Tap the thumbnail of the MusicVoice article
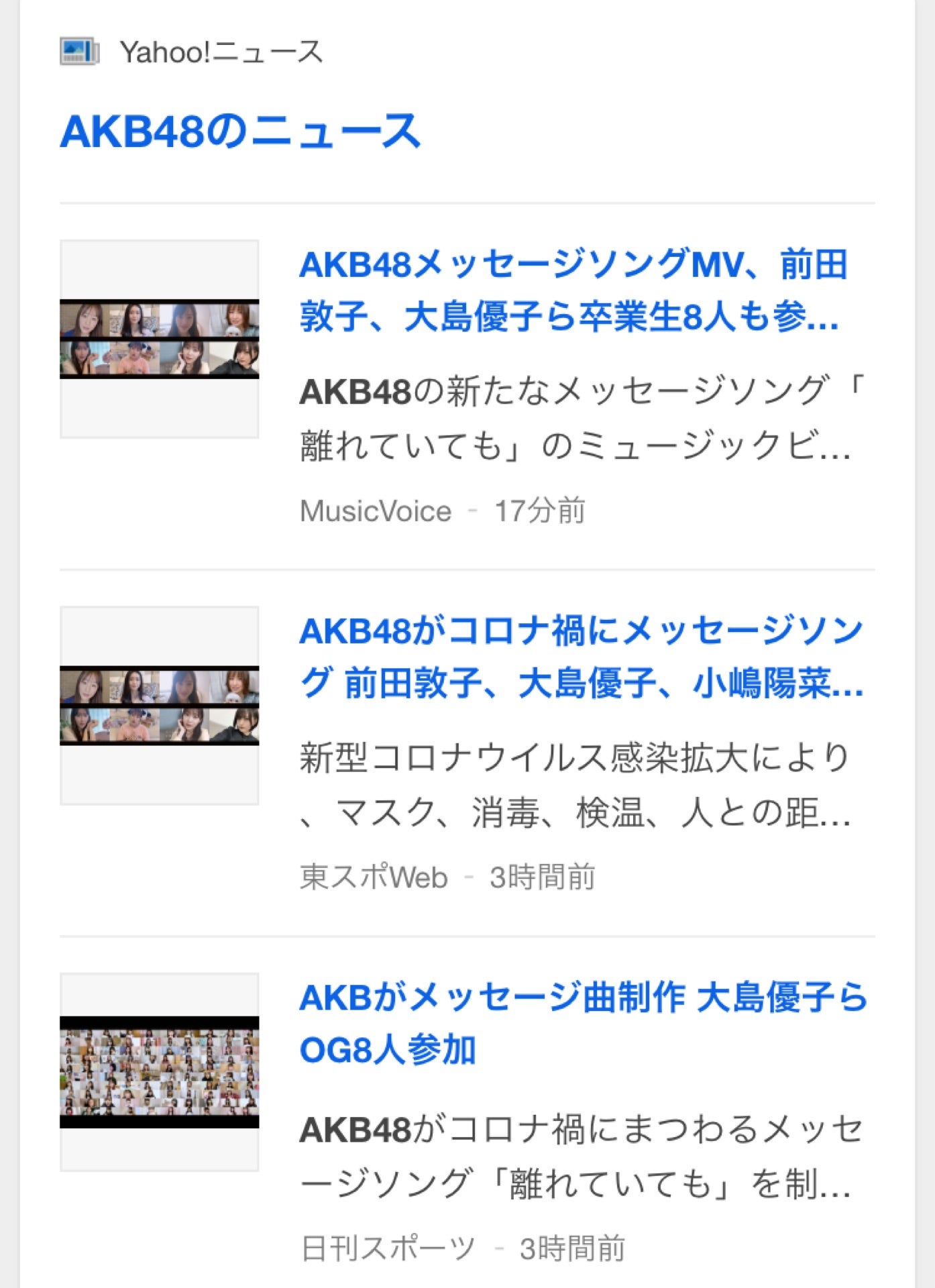The height and width of the screenshot is (1288, 935). click(160, 339)
